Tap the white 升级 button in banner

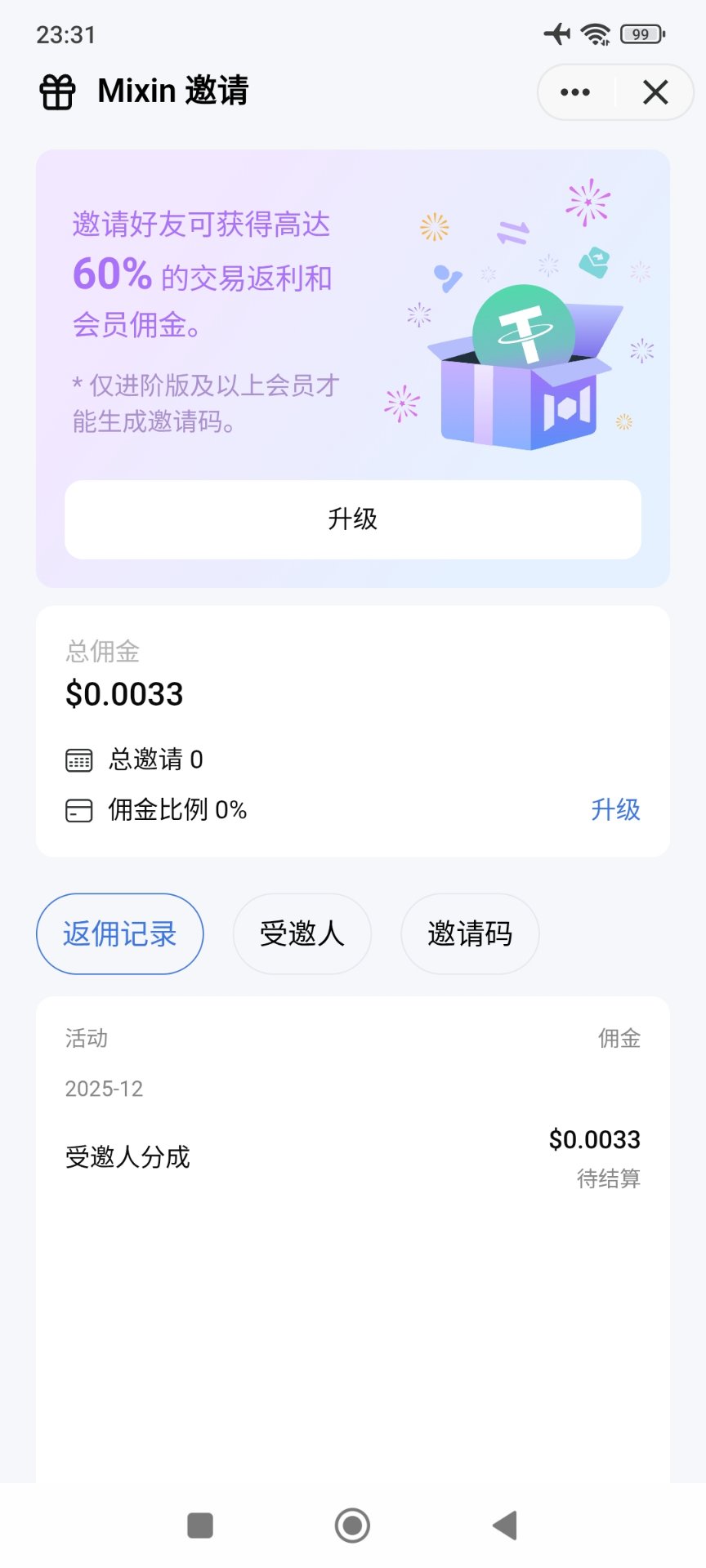click(352, 519)
